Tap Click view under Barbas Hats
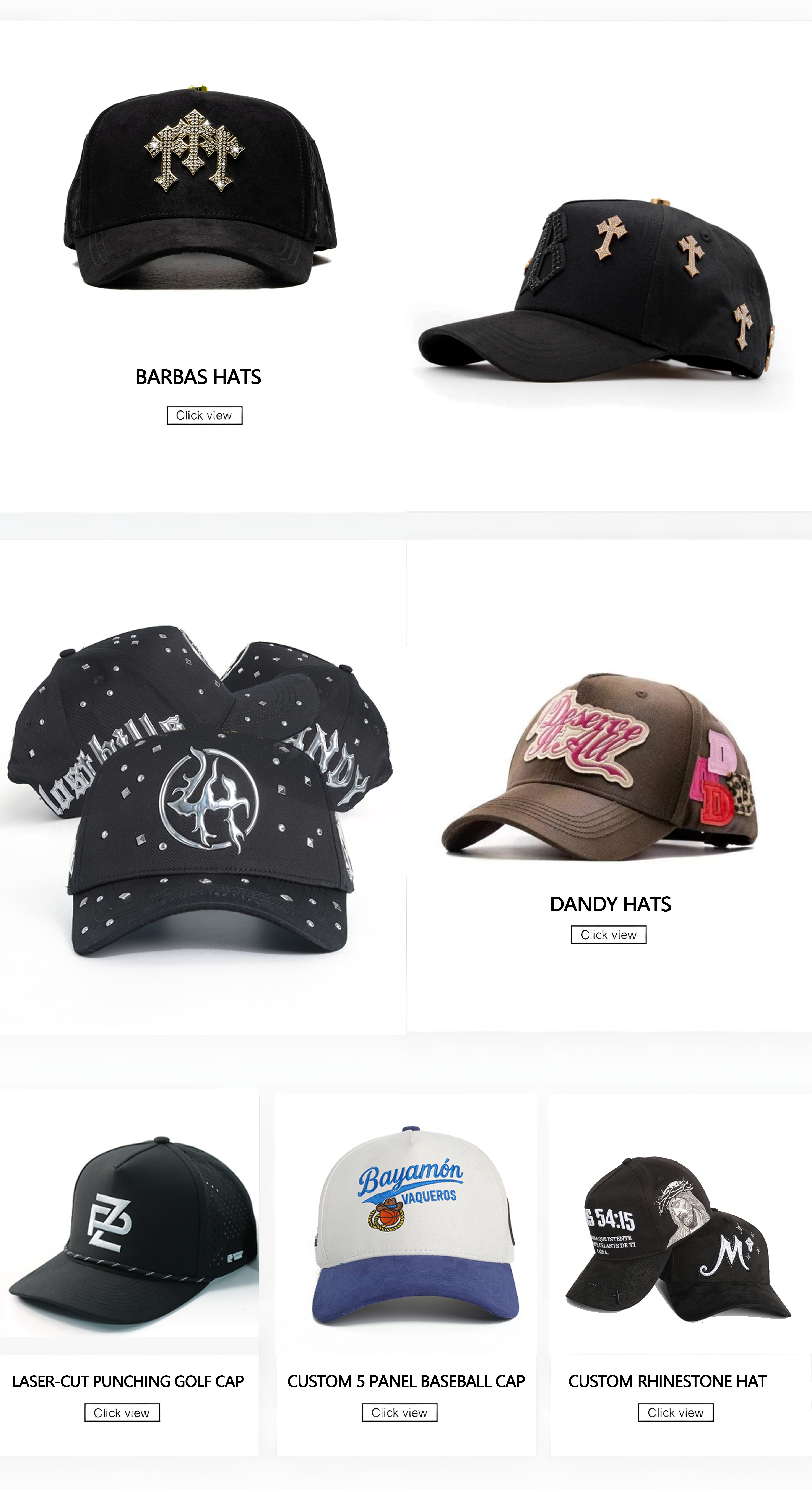 pos(204,415)
